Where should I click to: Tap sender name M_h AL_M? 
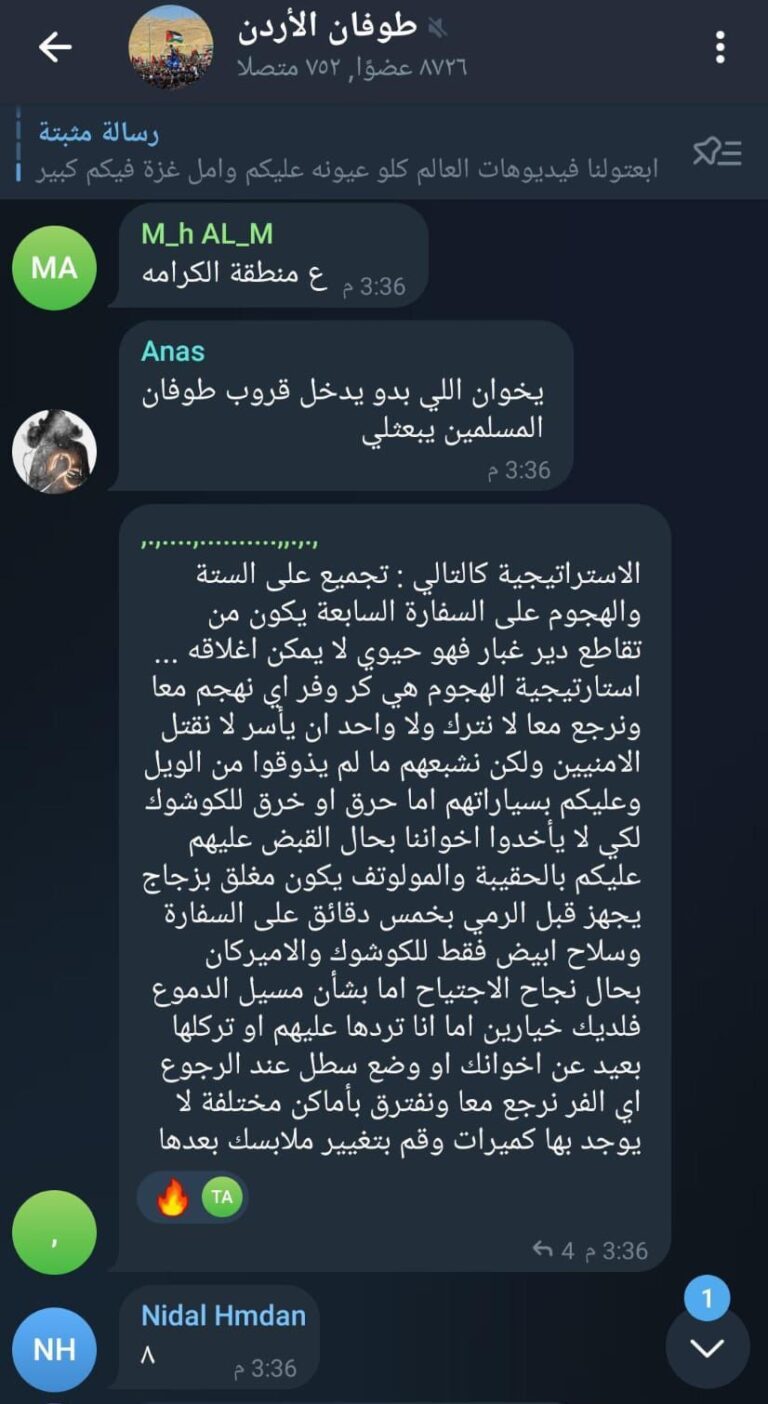pos(207,234)
